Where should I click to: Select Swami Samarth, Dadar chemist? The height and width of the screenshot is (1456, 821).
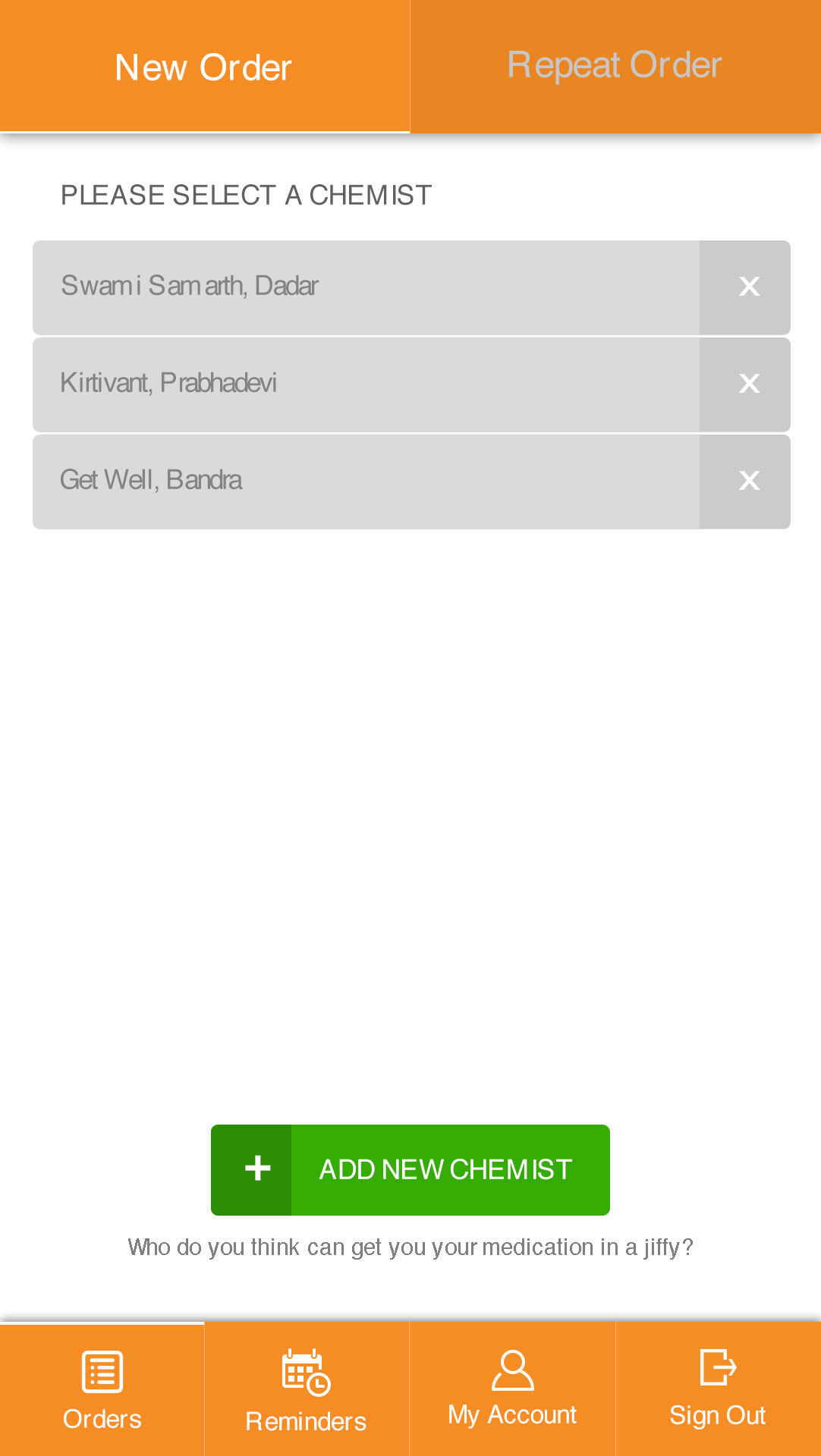(364, 287)
